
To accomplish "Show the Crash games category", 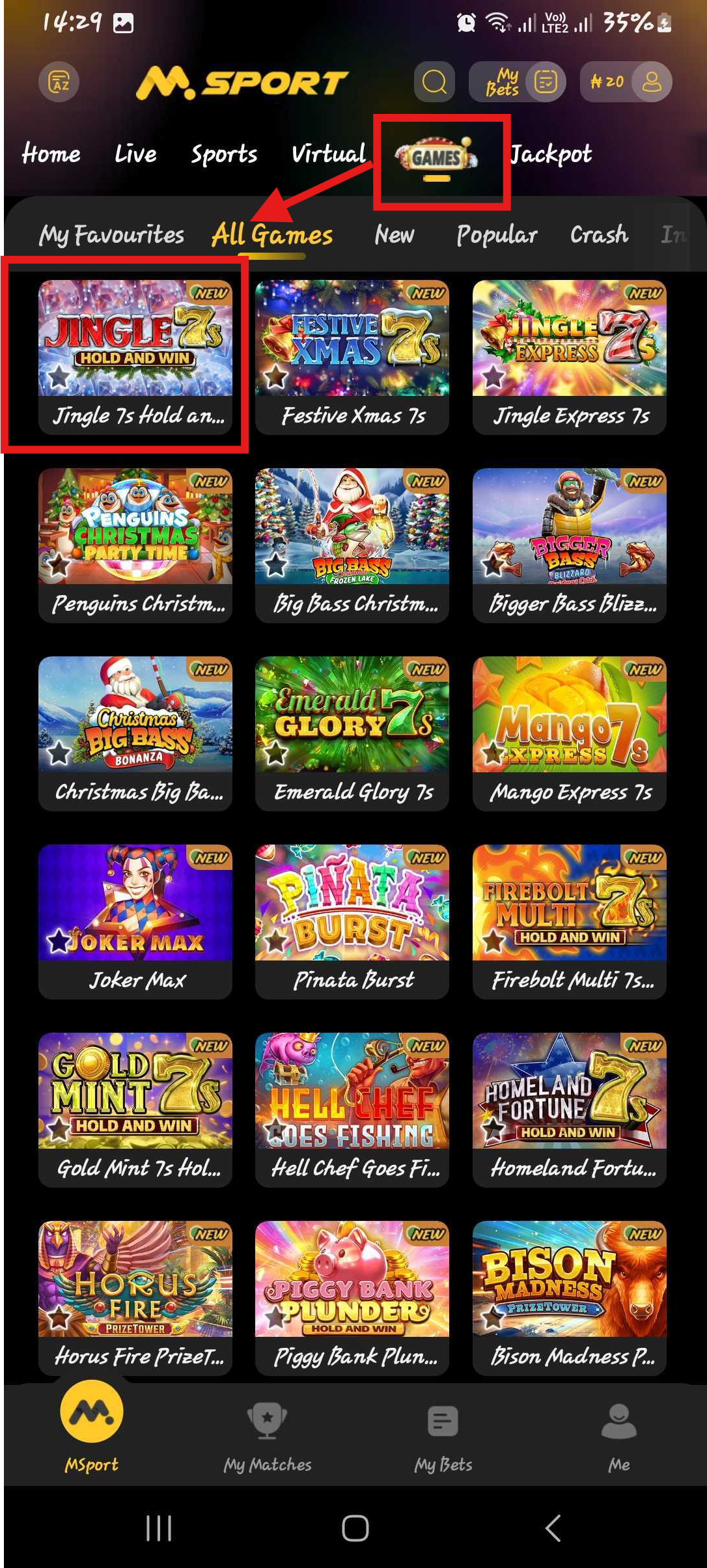I will pos(599,235).
